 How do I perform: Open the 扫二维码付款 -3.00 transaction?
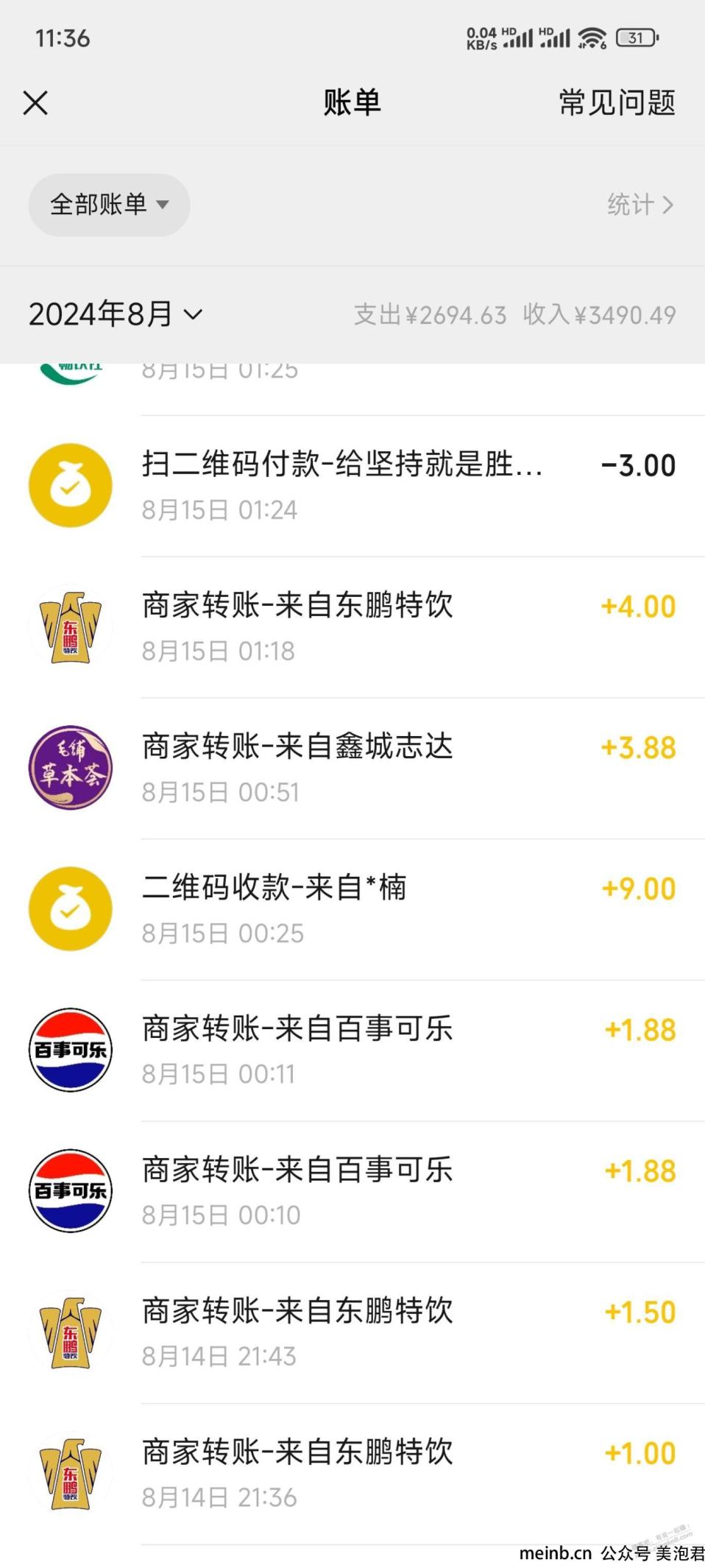coord(352,486)
